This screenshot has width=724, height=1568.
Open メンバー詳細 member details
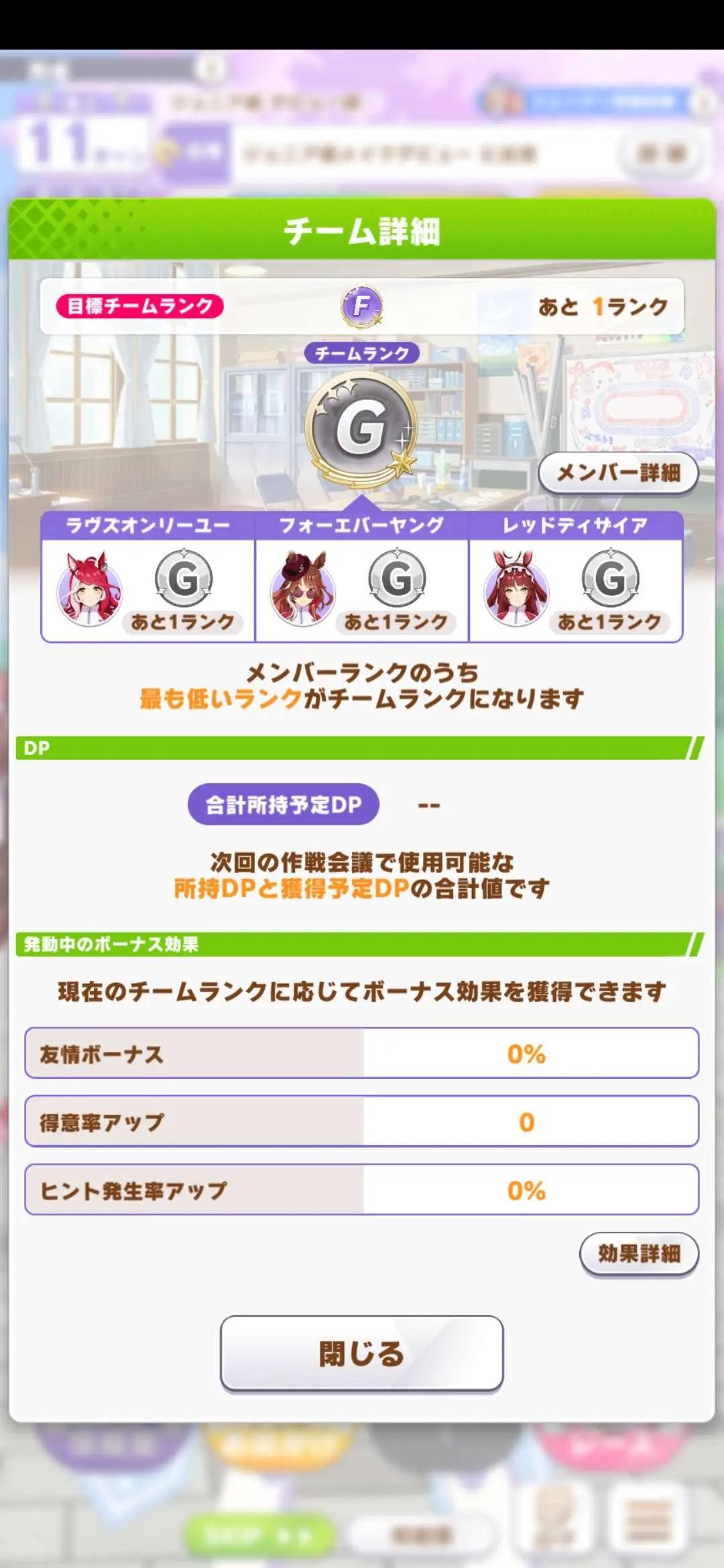[618, 473]
